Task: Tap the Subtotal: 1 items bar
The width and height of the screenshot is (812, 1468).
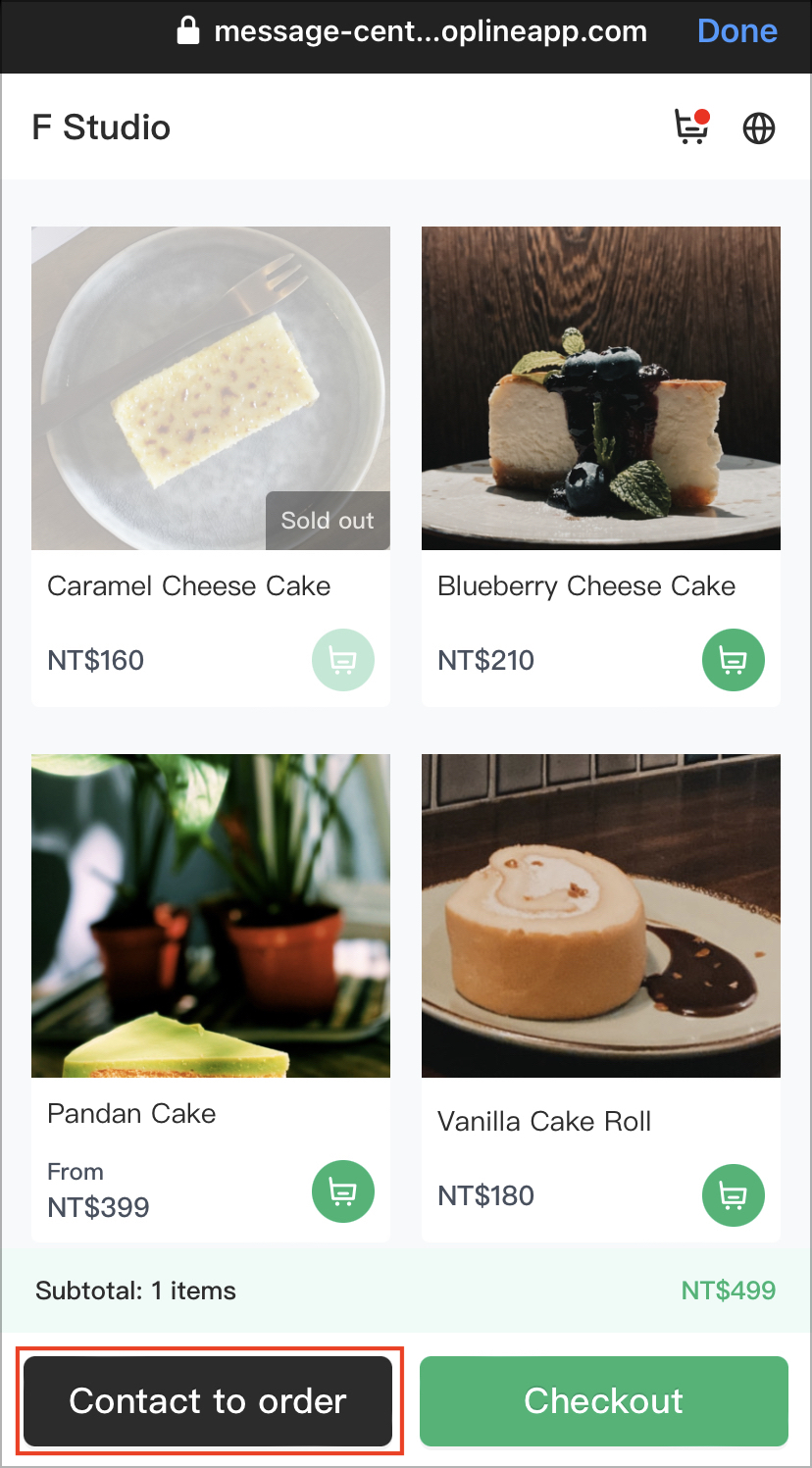Action: coord(135,1291)
